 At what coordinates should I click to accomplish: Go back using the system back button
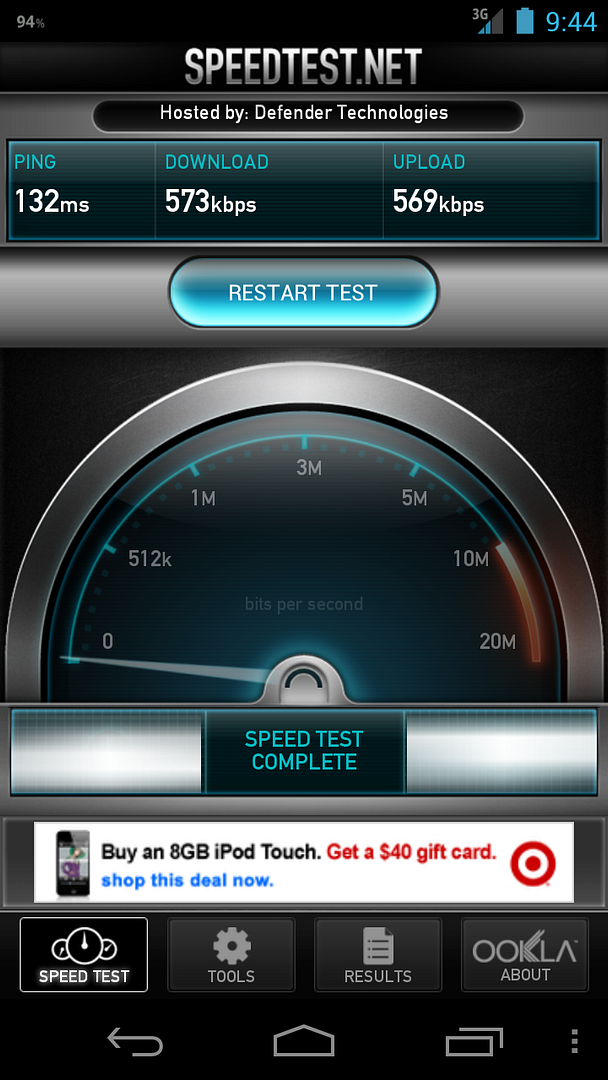coord(135,1042)
